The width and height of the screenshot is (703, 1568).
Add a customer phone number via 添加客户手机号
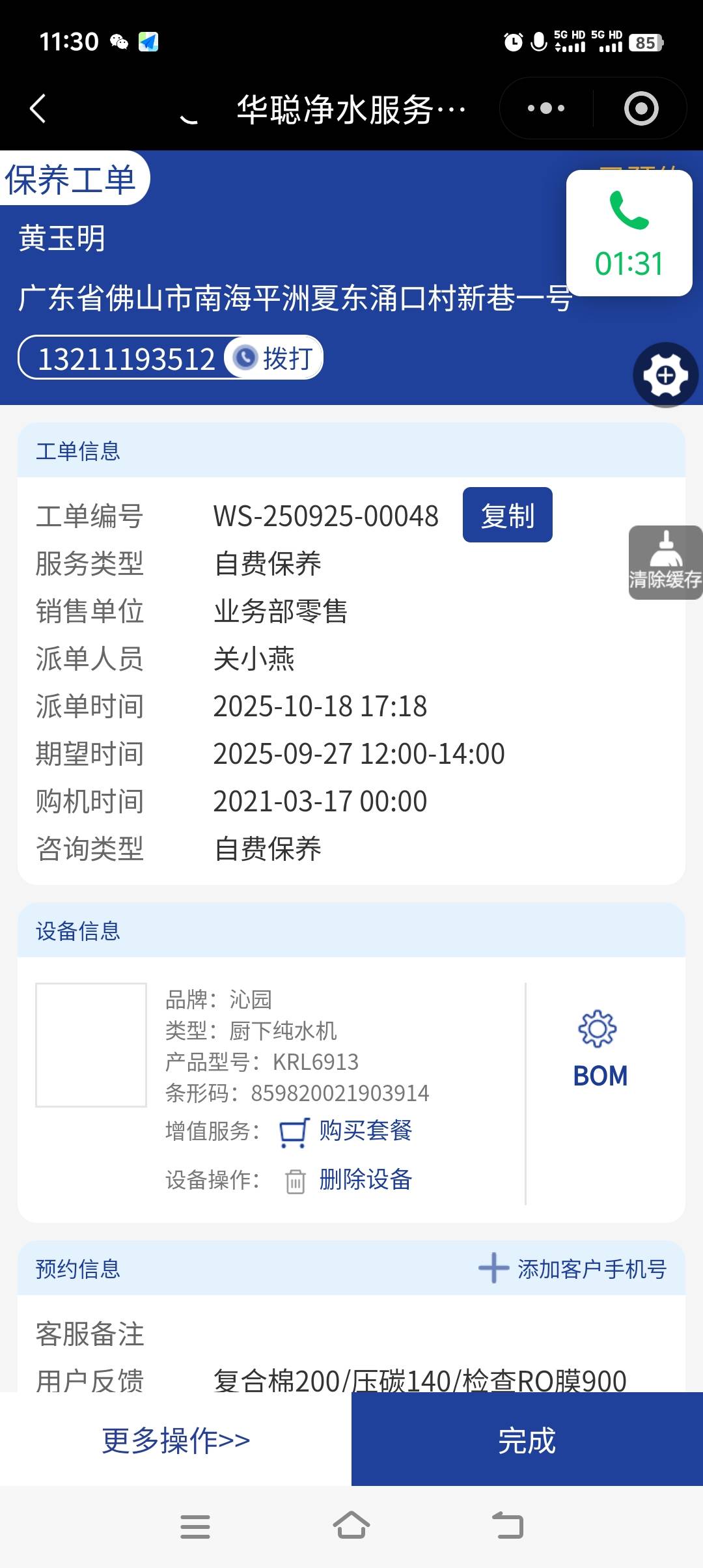click(573, 1268)
